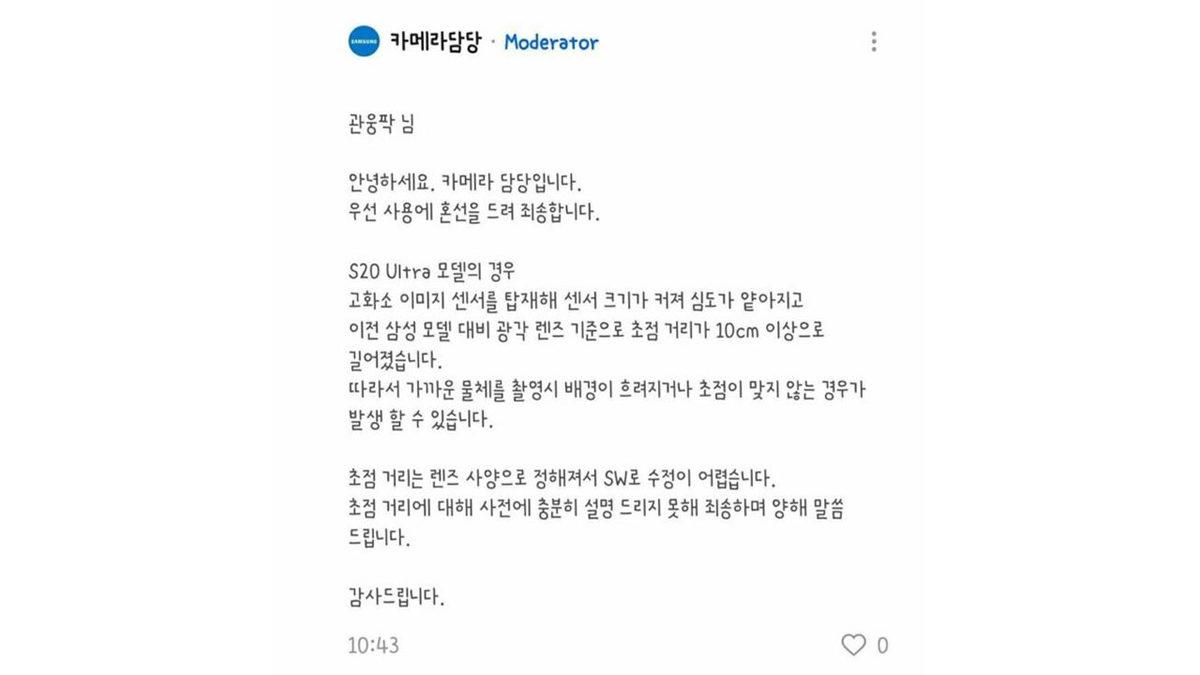Like the 카메라담당 post with the heart
The width and height of the screenshot is (1200, 675).
(853, 645)
